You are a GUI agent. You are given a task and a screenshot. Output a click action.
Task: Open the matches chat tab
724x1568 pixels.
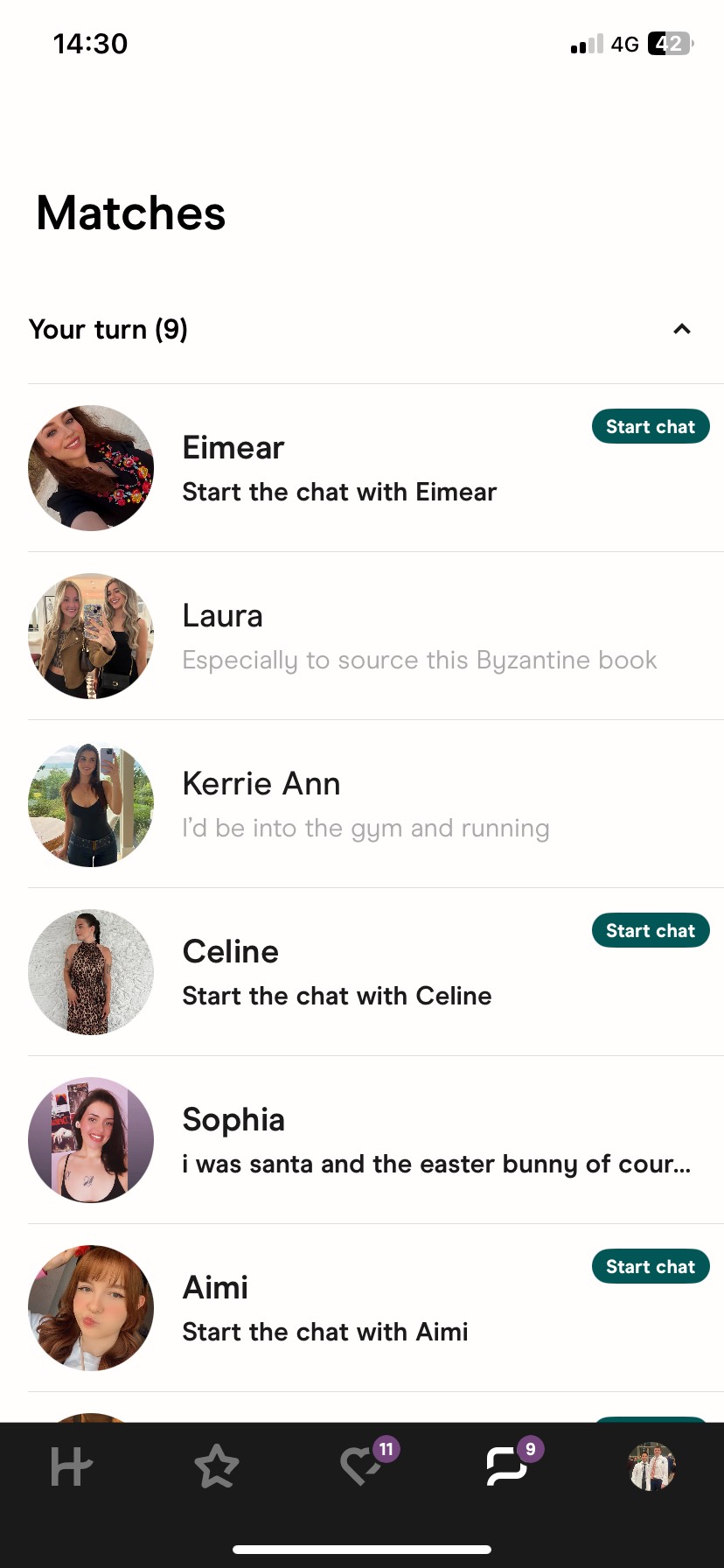click(x=507, y=1466)
